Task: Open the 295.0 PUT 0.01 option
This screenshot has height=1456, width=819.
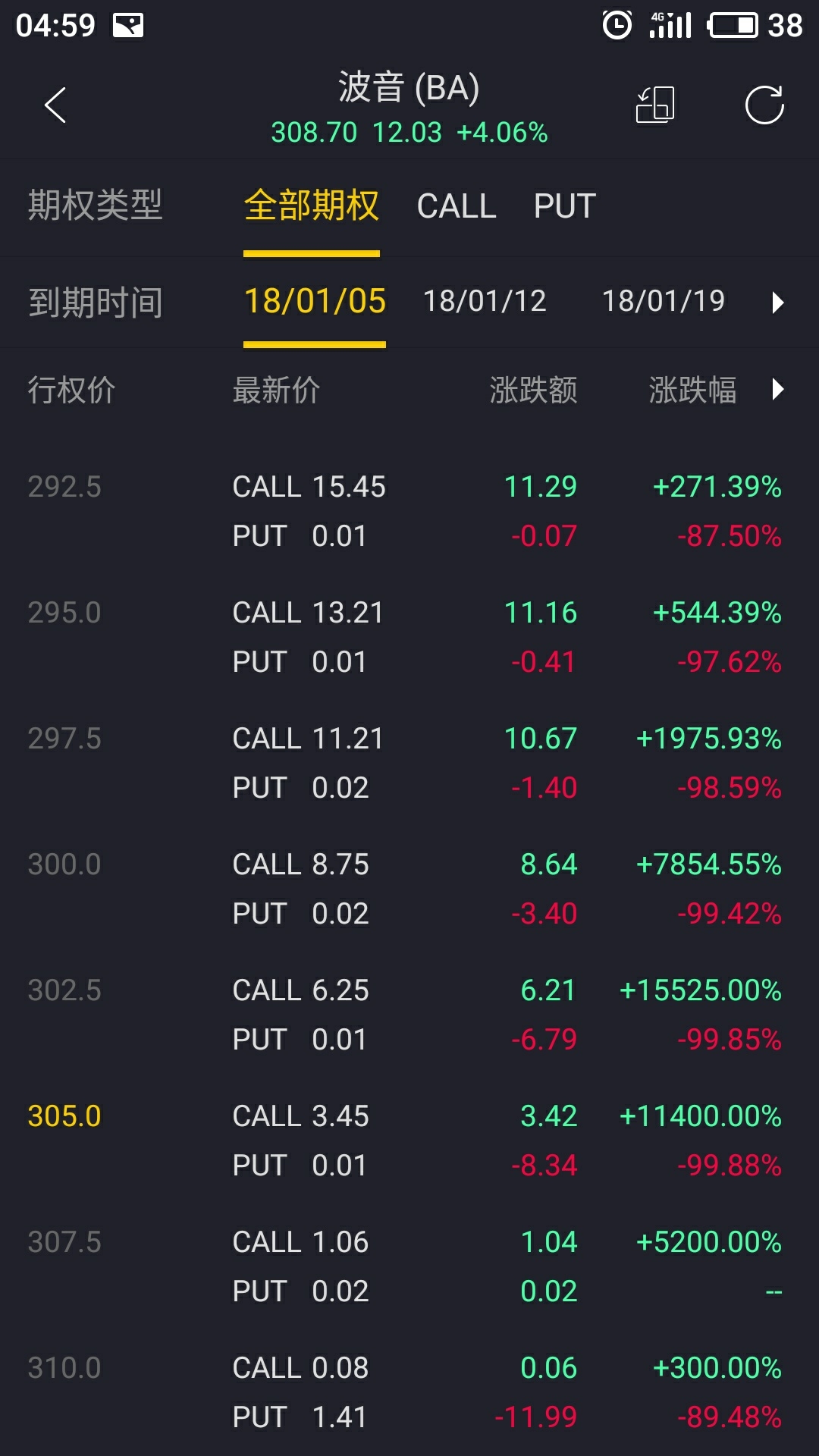Action: [x=409, y=662]
